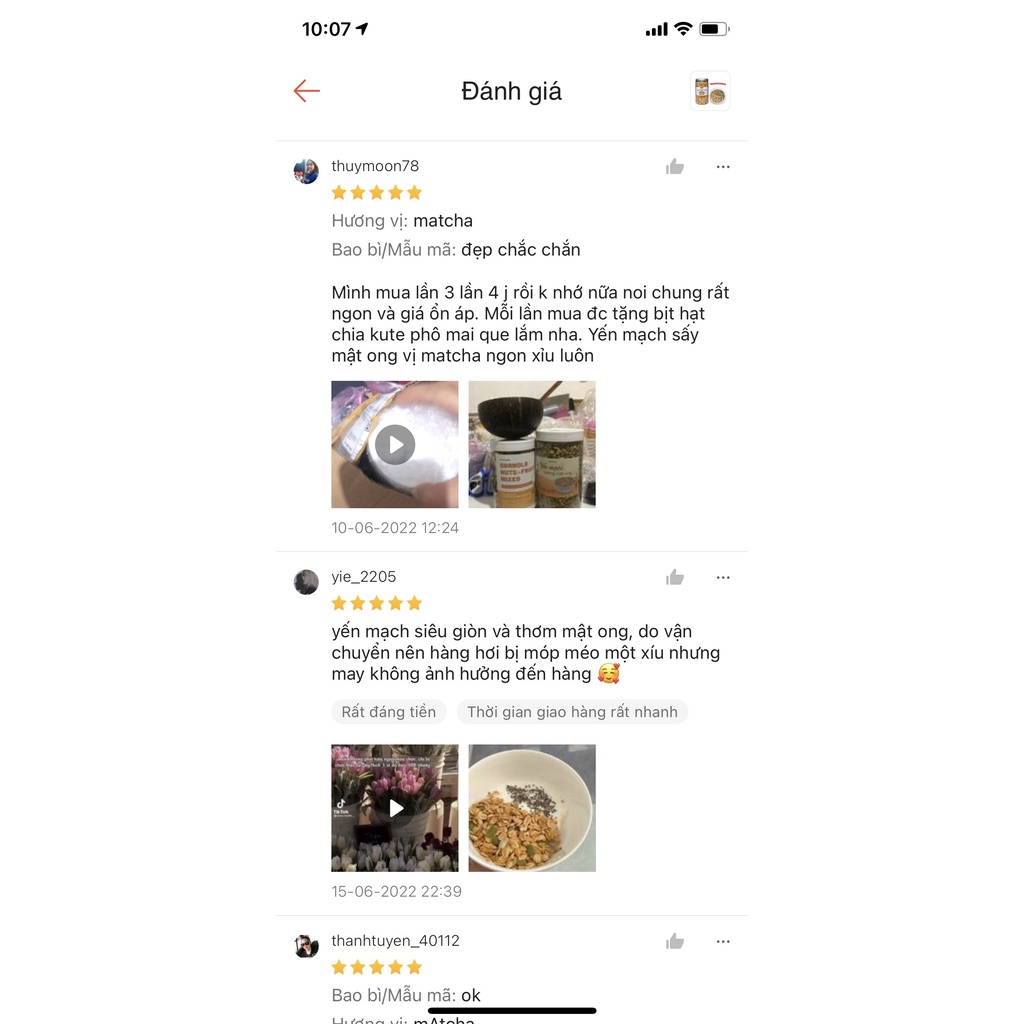Open more options on yie_2205's review
1024x1024 pixels.
pyautogui.click(x=723, y=577)
